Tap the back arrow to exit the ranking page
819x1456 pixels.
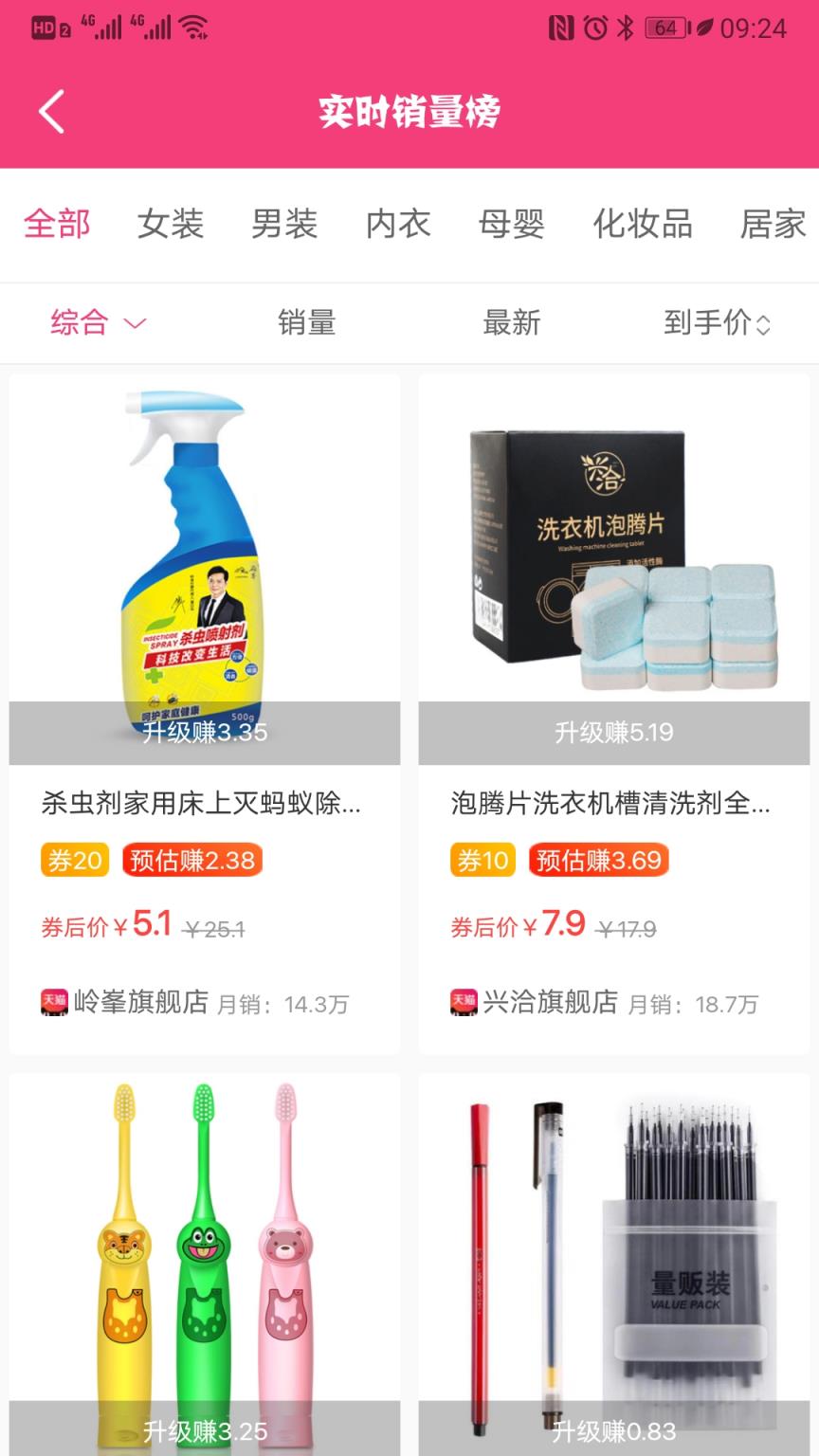tap(50, 110)
